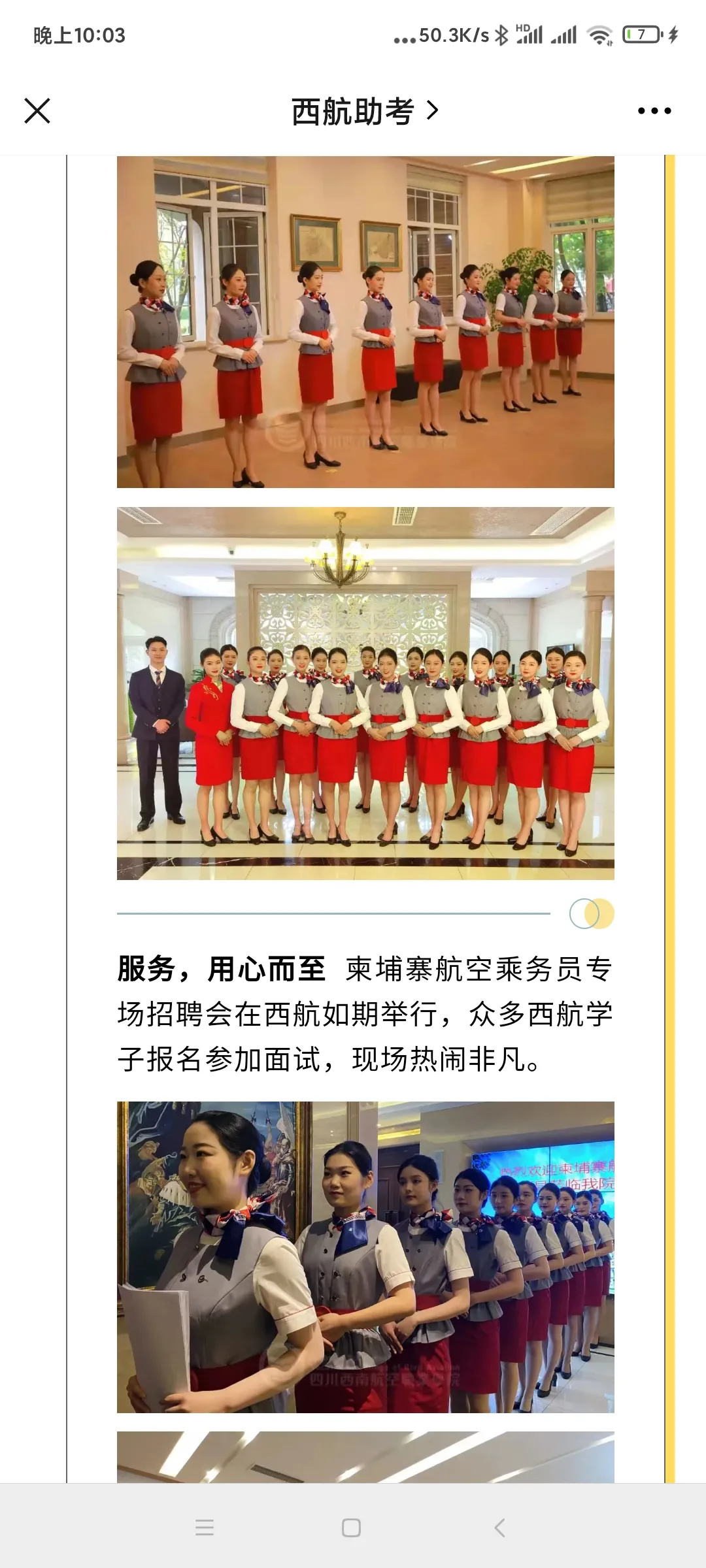Screen dimensions: 706x1568
Task: Enlarge the photo of attendants queuing with documents
Action: point(365,1257)
